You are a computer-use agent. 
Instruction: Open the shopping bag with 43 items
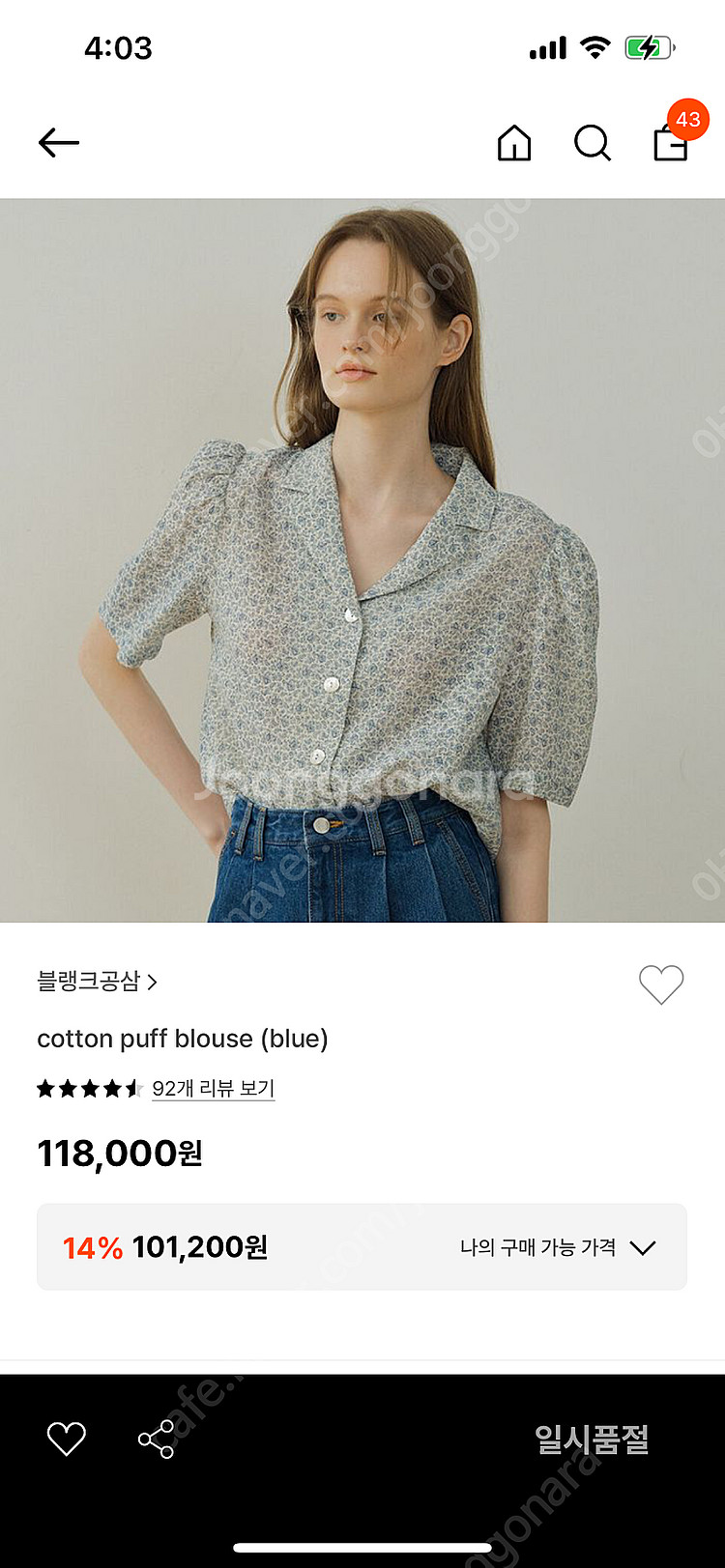[x=670, y=145]
